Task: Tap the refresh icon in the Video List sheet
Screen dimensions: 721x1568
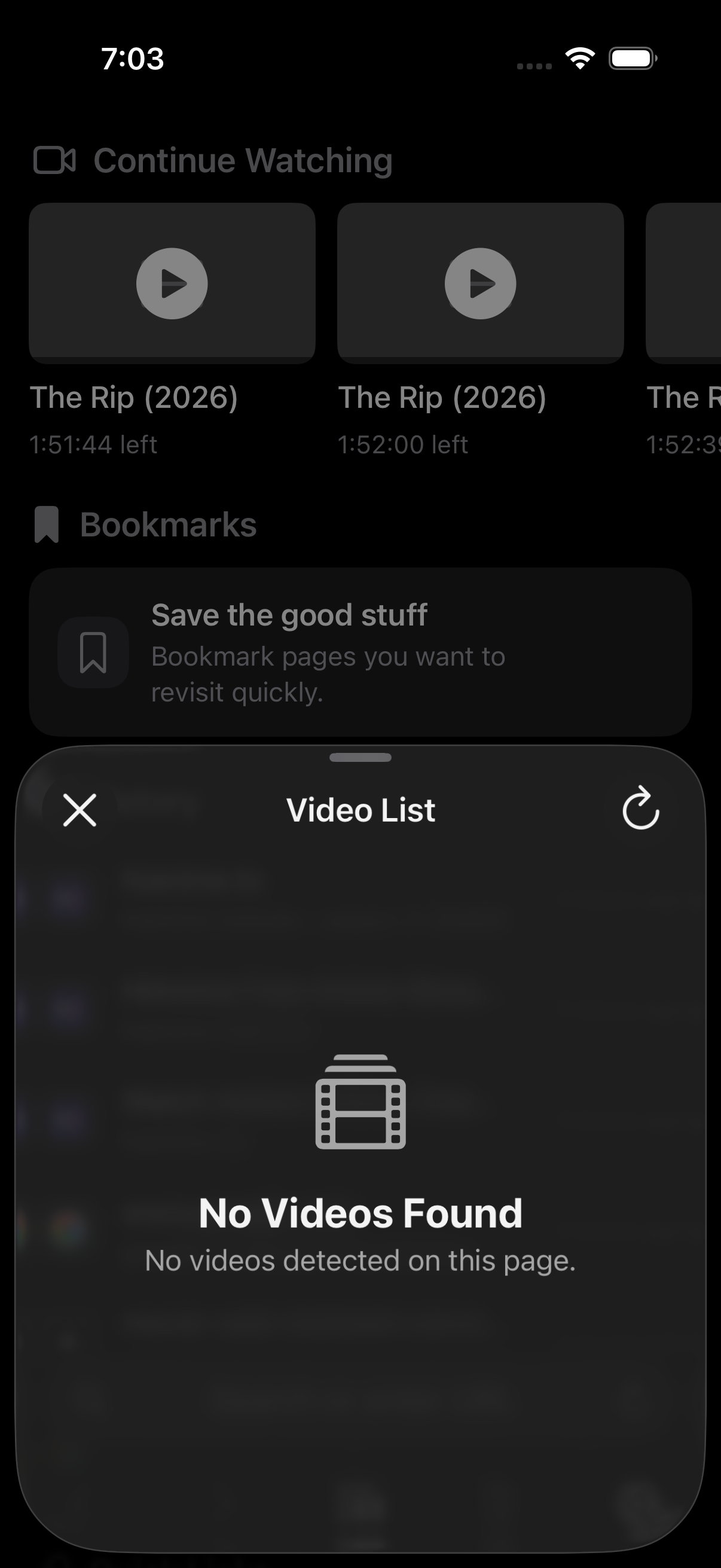Action: (641, 810)
